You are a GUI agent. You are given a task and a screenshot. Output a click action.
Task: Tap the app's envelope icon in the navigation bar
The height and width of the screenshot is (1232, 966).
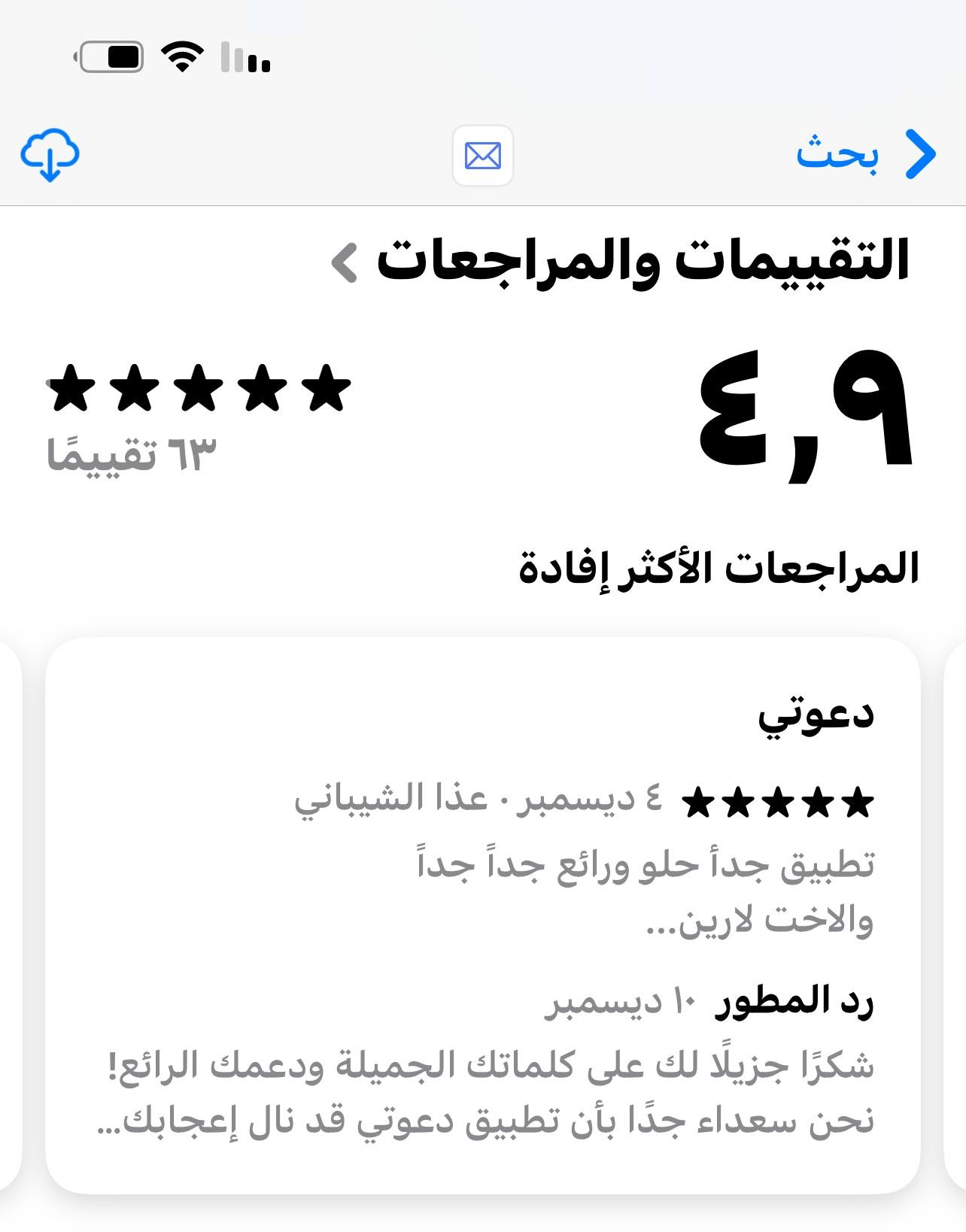point(482,156)
